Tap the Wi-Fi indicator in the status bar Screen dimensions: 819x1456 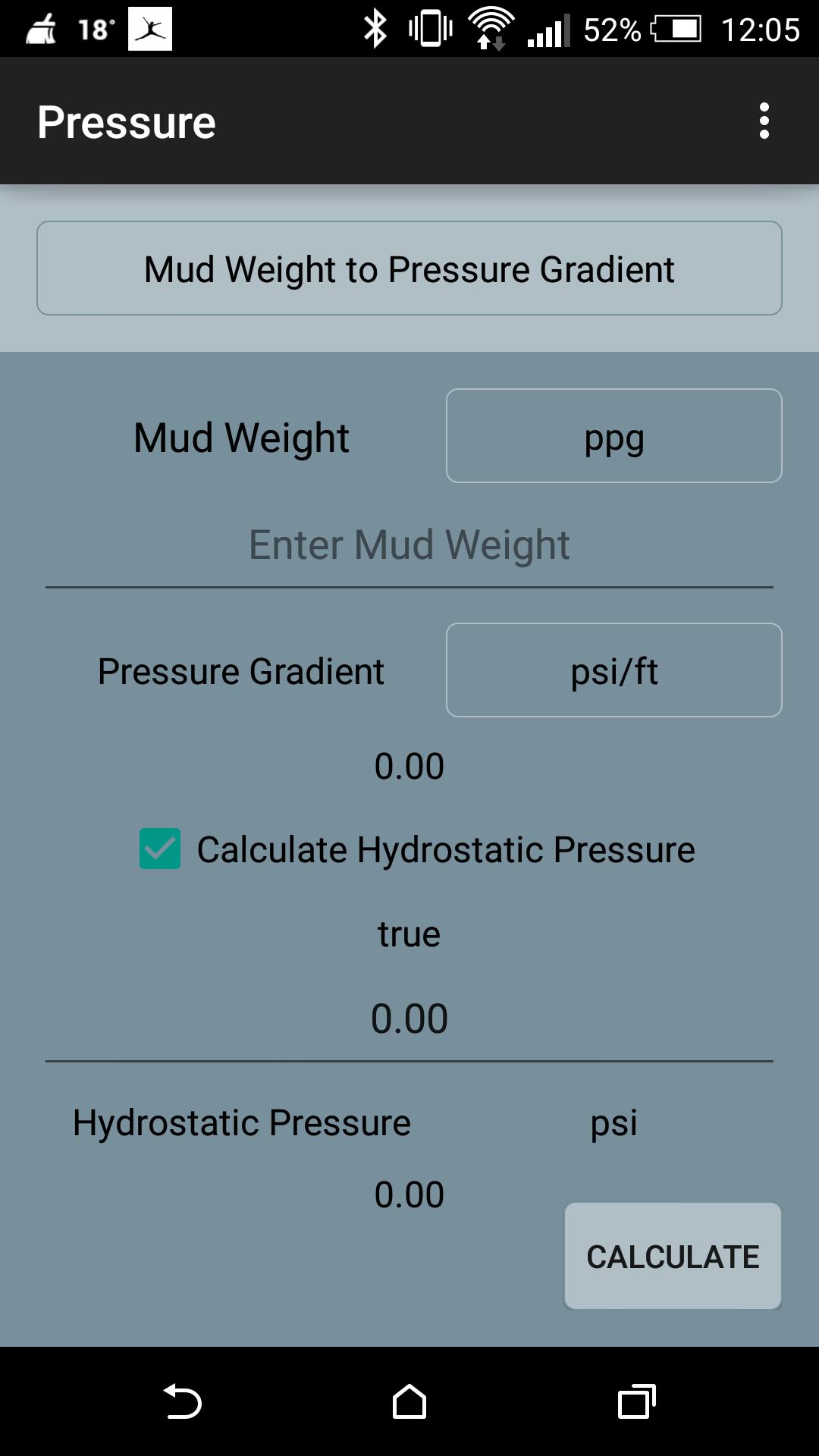[x=489, y=27]
